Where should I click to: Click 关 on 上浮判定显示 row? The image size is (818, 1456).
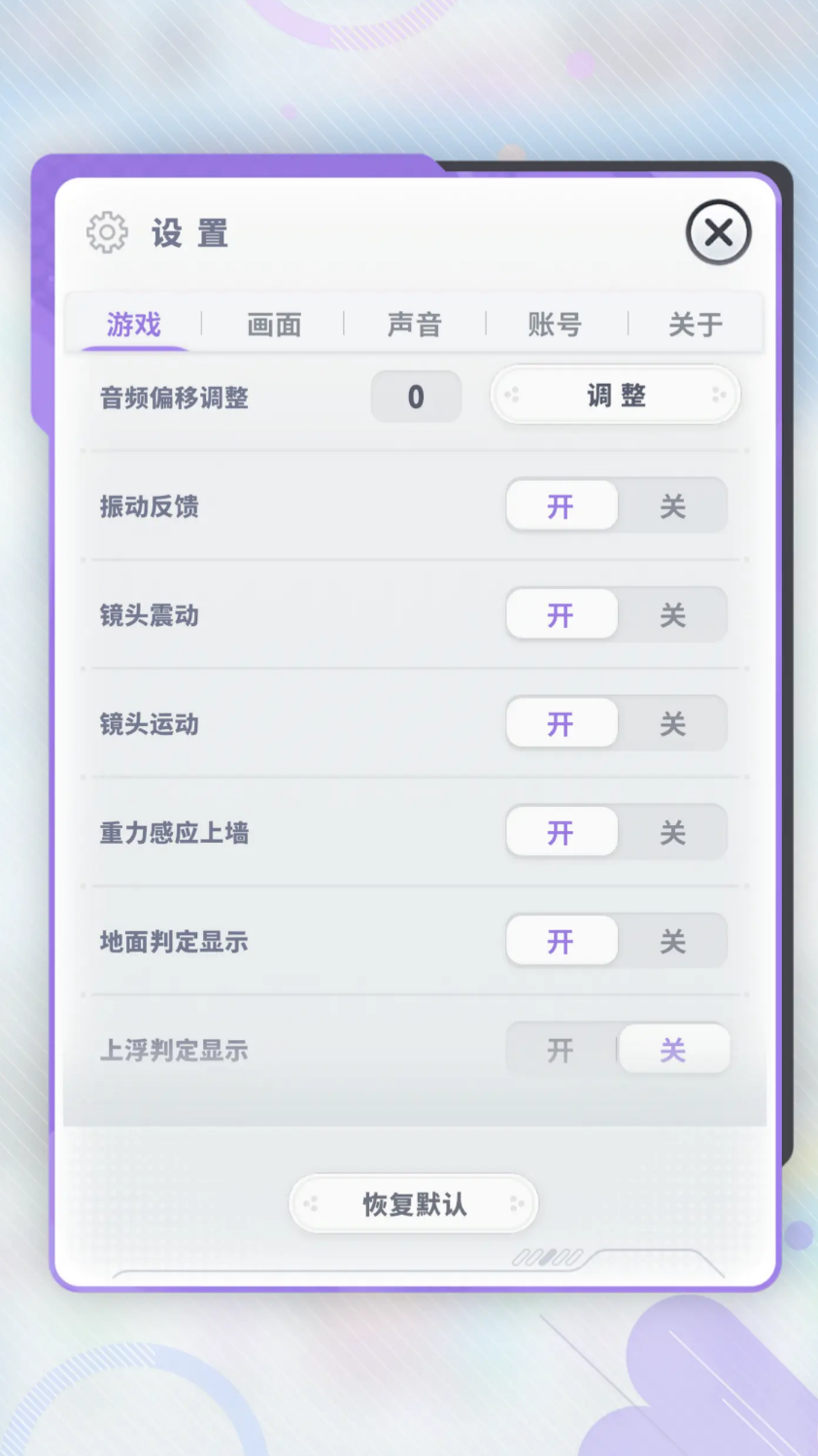674,1049
